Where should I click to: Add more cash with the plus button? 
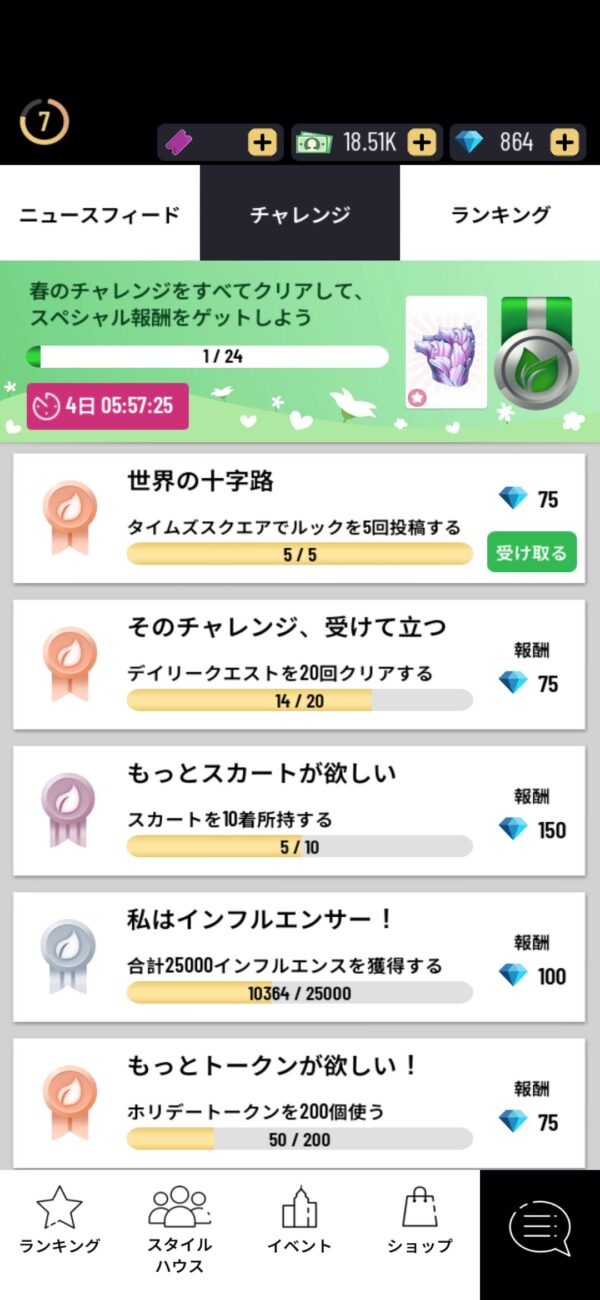coord(422,143)
